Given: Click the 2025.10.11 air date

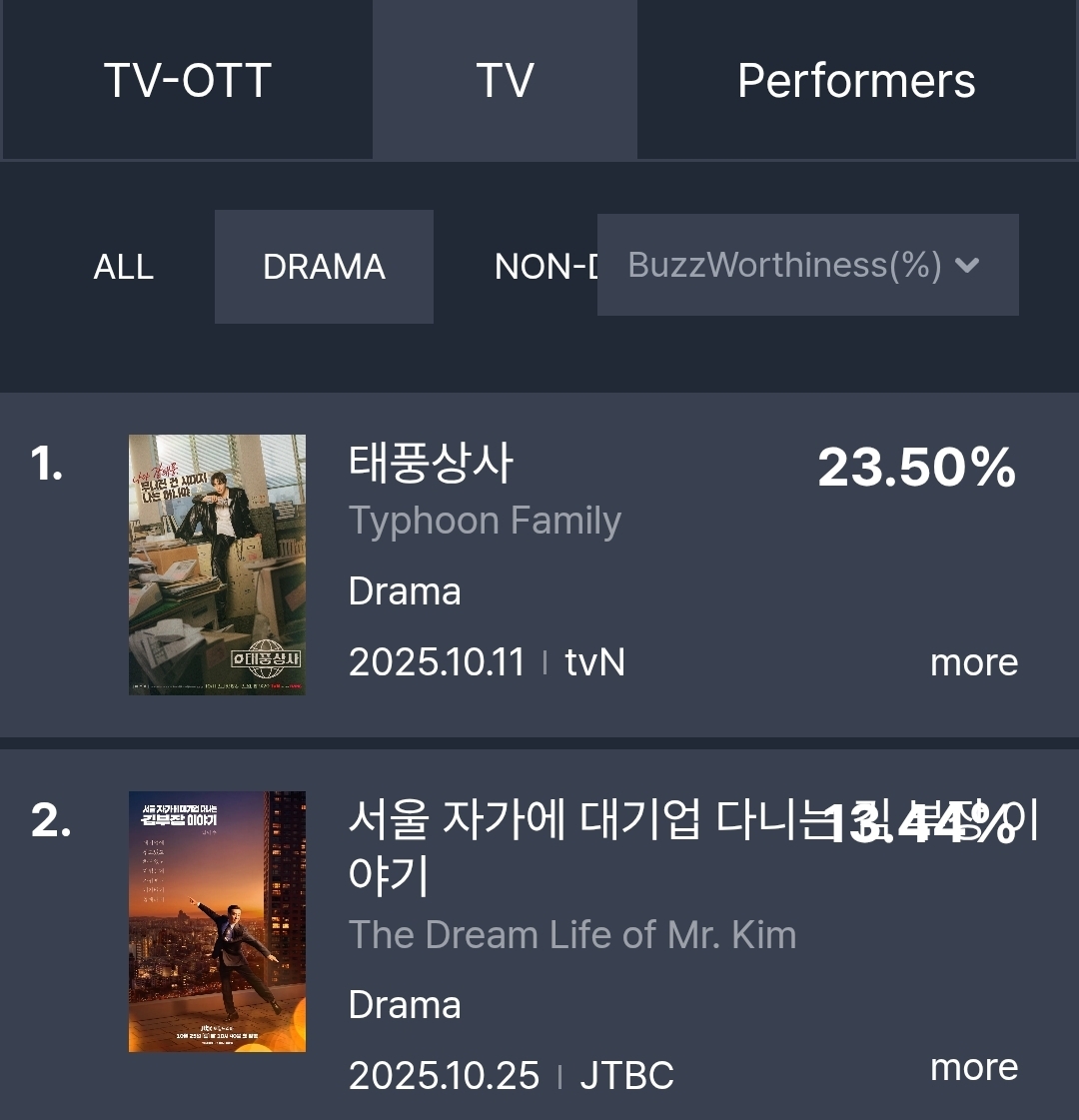Looking at the screenshot, I should (437, 661).
